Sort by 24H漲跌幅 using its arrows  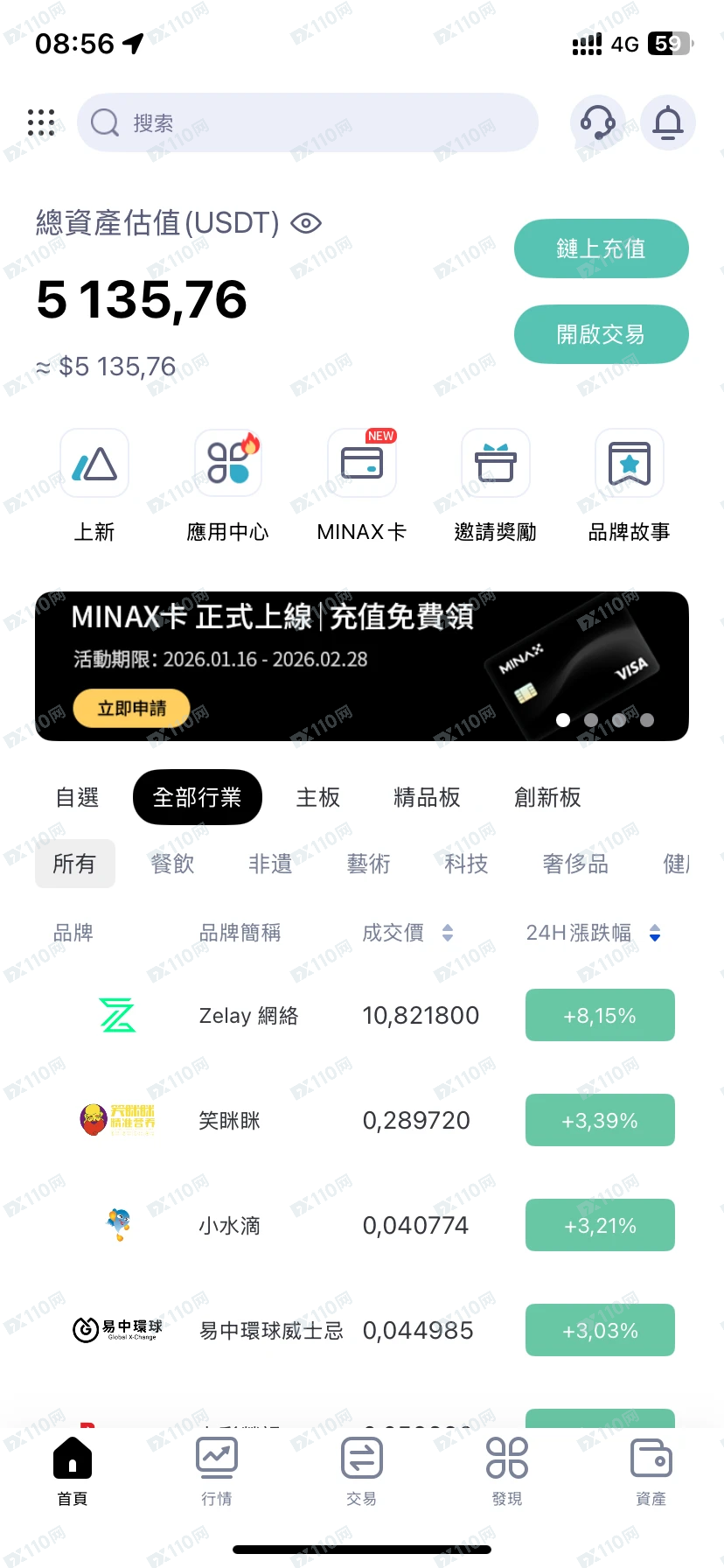[x=654, y=933]
